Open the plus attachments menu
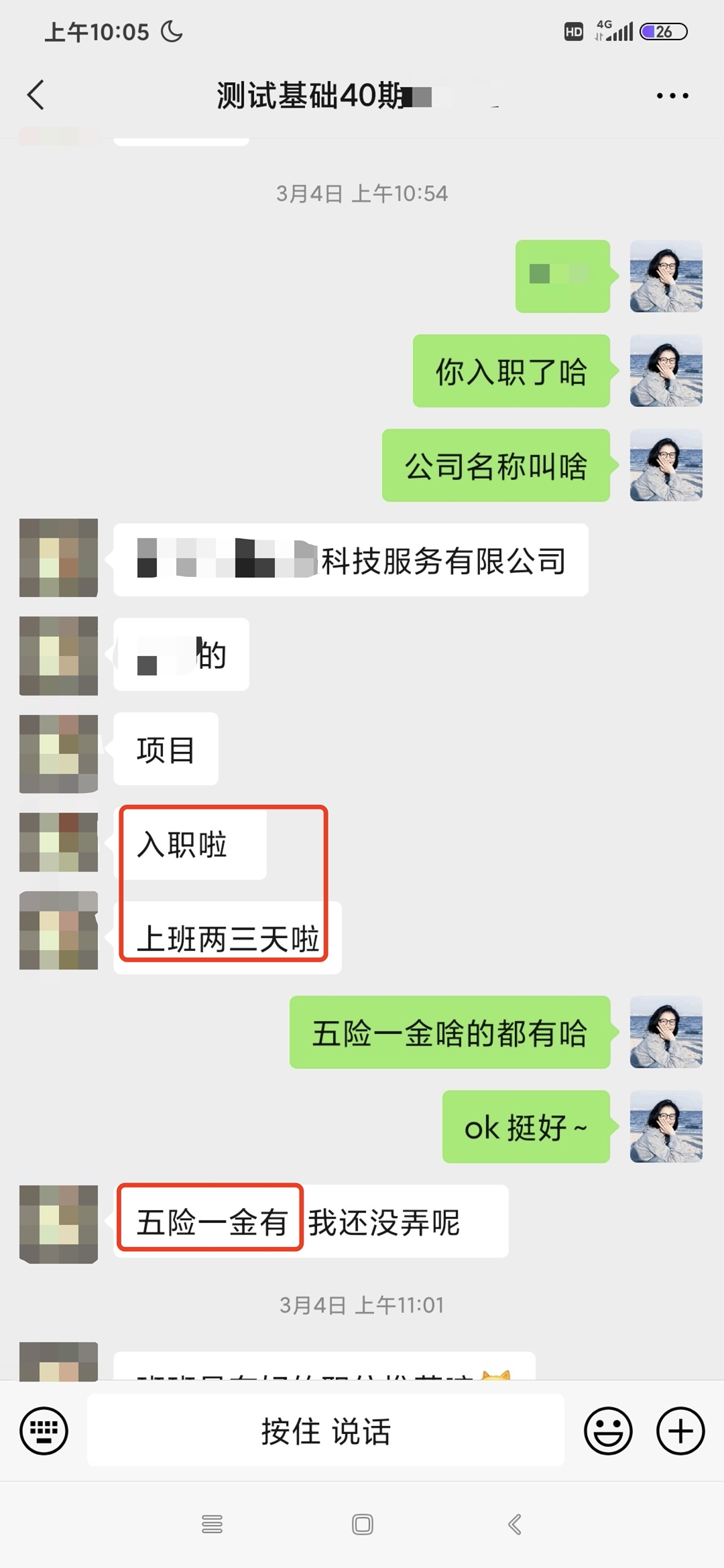Image resolution: width=724 pixels, height=1568 pixels. 680,1431
